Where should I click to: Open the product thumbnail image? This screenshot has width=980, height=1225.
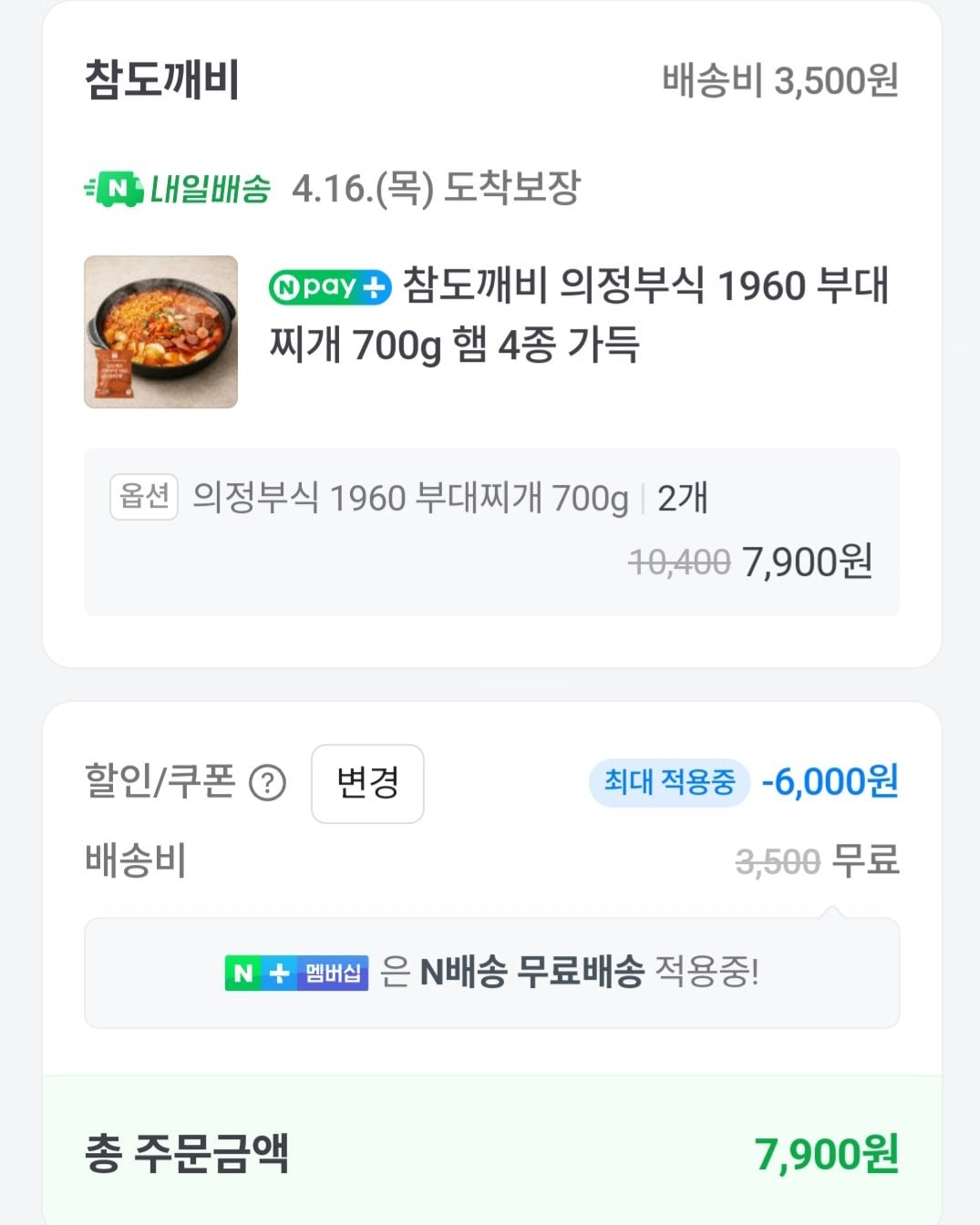[x=160, y=330]
